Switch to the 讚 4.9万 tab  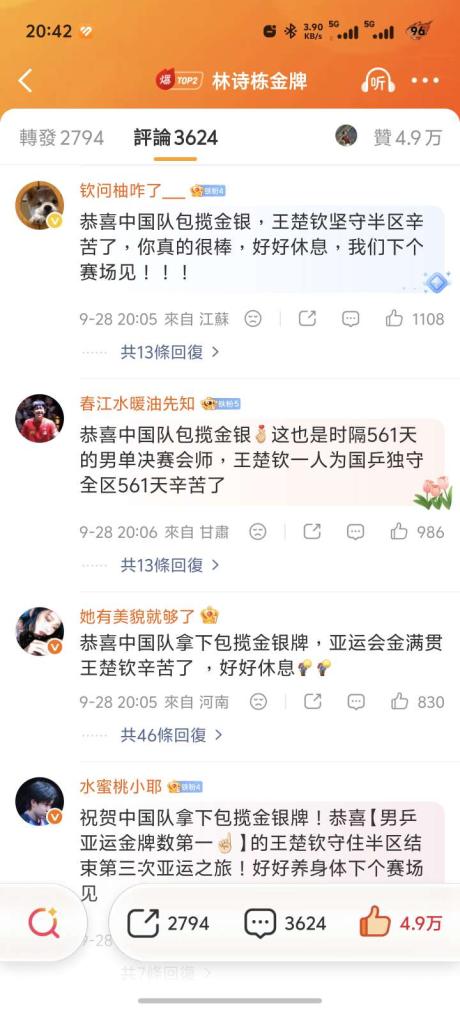coord(408,137)
